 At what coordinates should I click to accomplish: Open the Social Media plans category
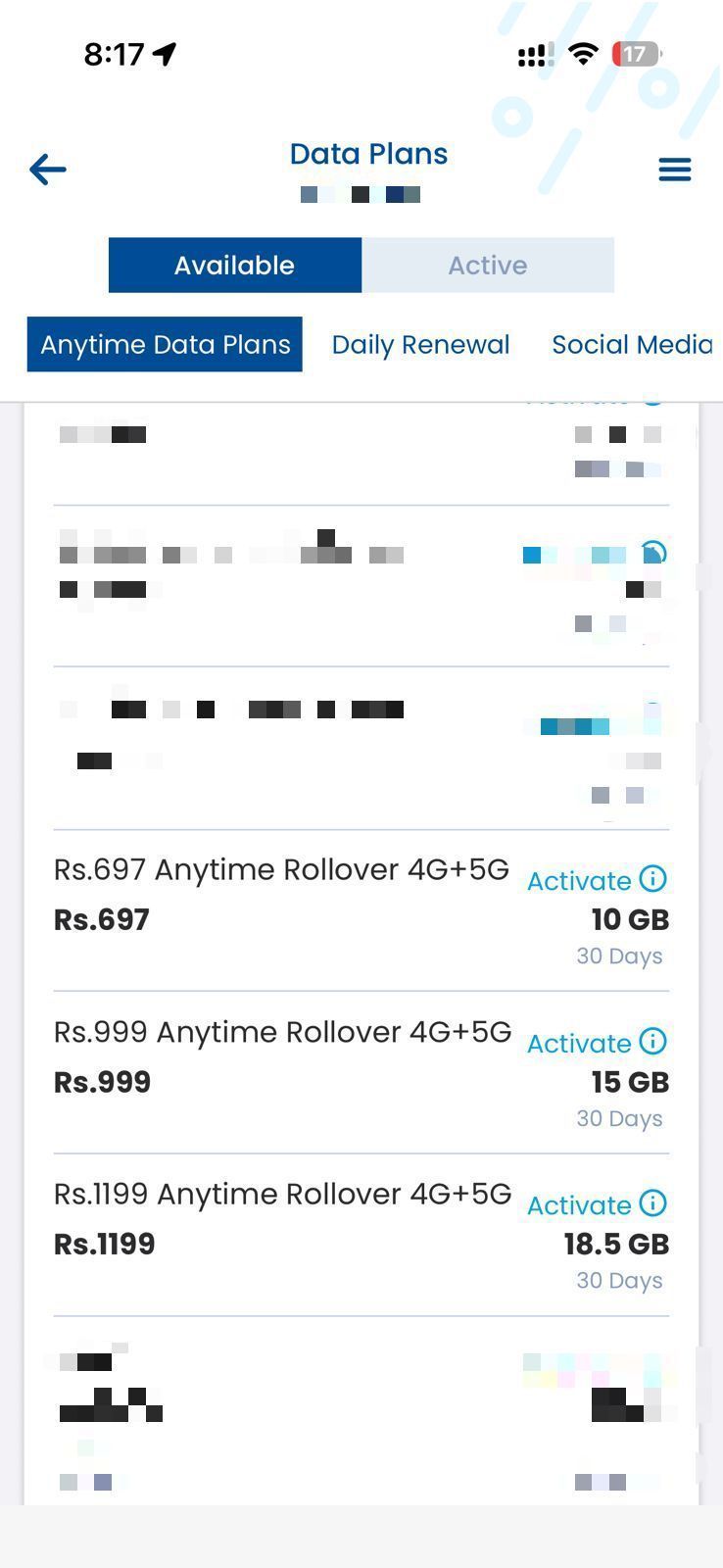[x=631, y=344]
